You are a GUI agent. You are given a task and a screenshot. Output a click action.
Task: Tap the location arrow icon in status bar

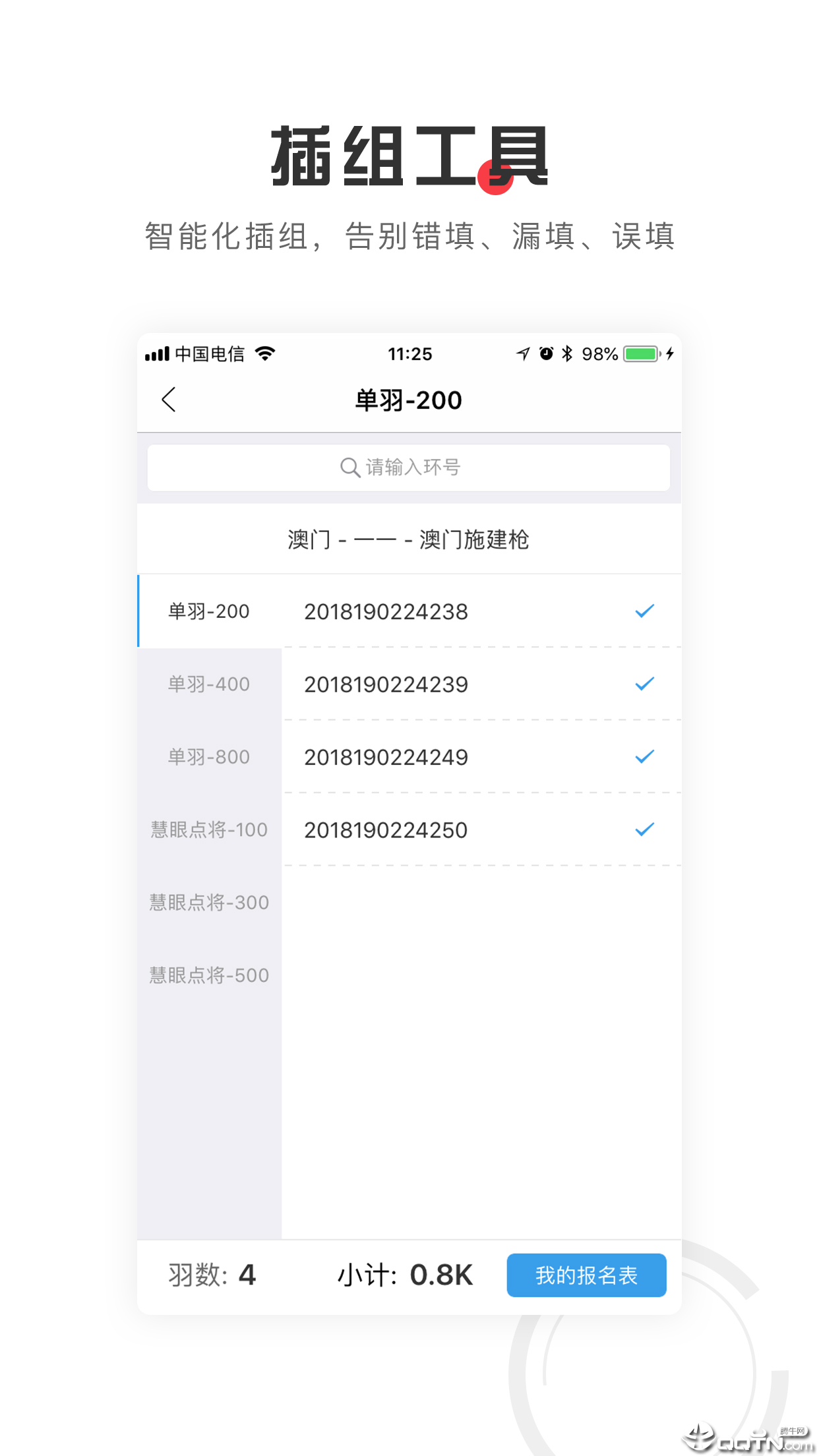(522, 353)
